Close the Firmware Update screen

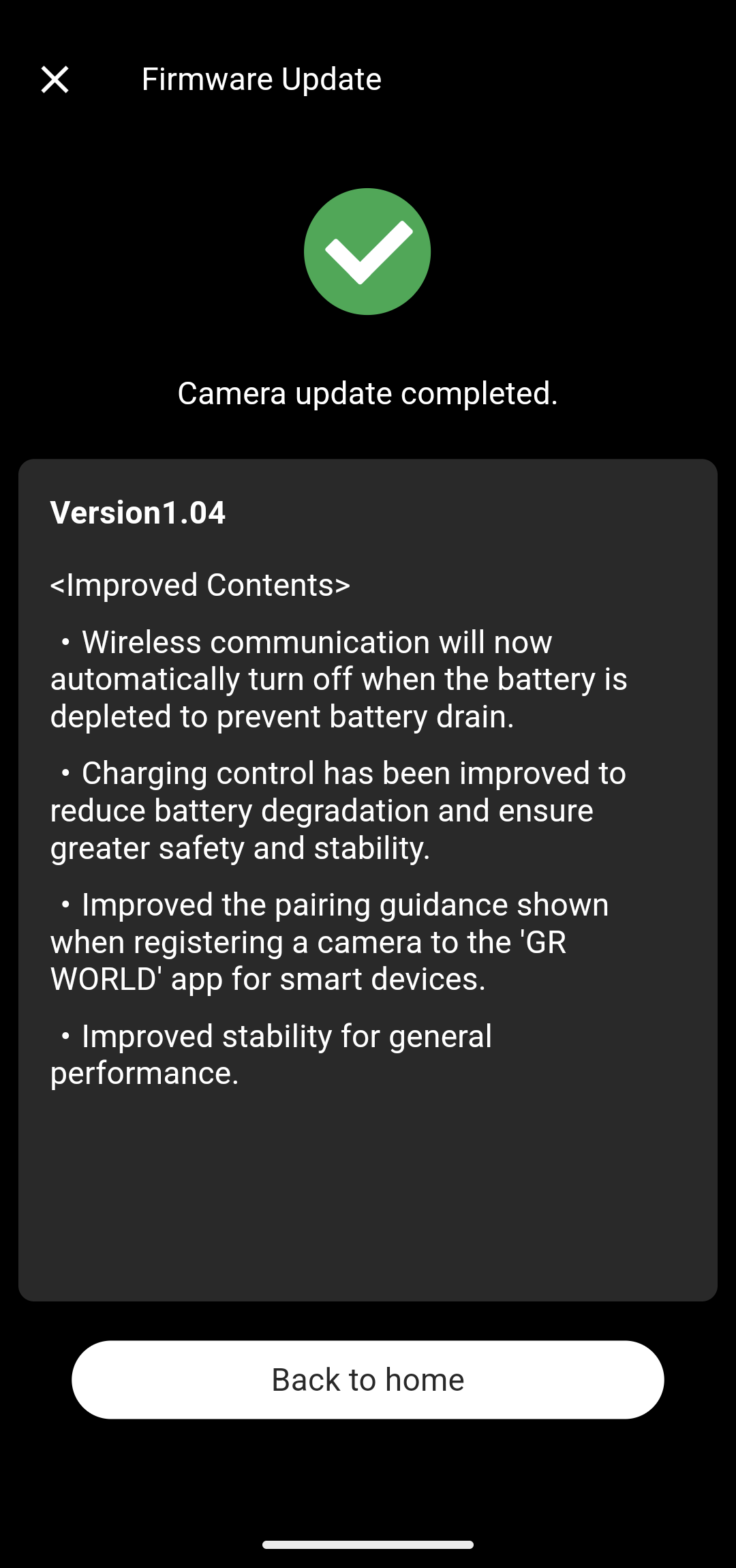(55, 79)
